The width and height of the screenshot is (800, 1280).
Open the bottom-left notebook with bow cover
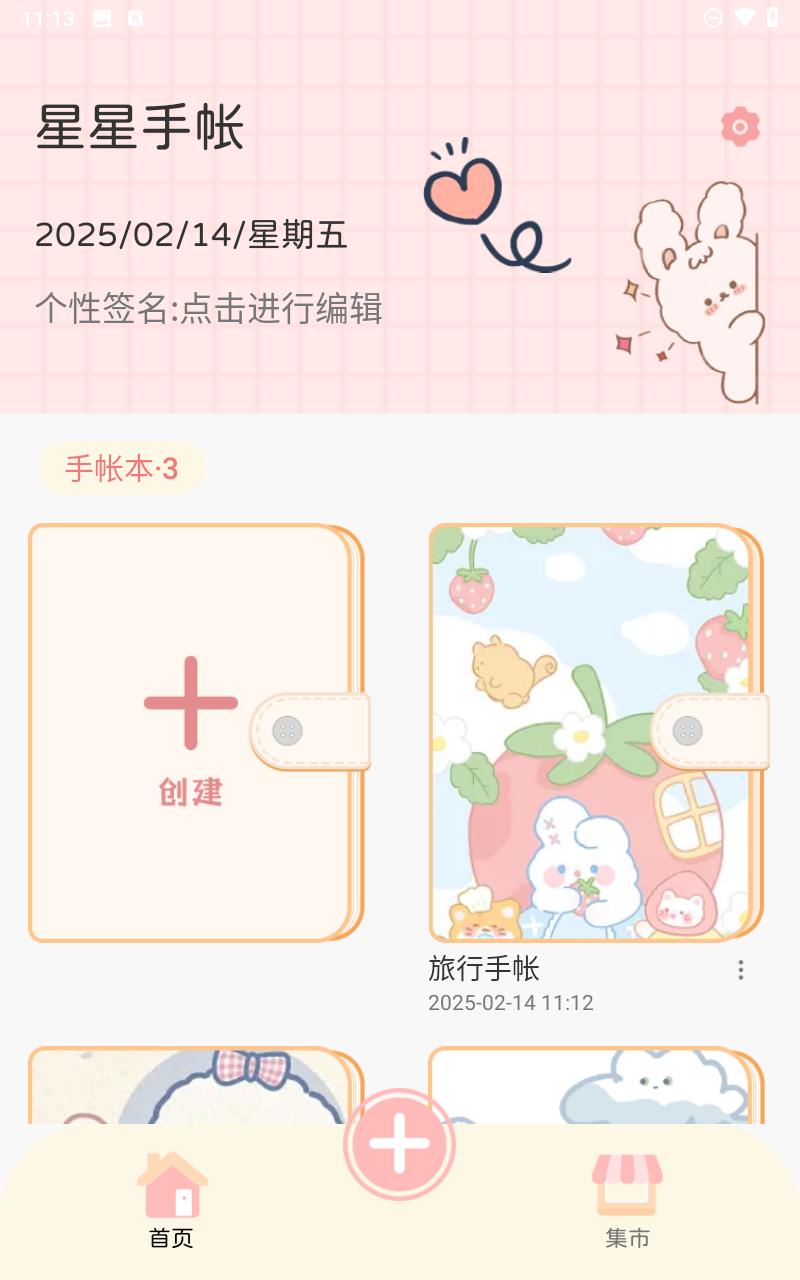click(x=190, y=1085)
